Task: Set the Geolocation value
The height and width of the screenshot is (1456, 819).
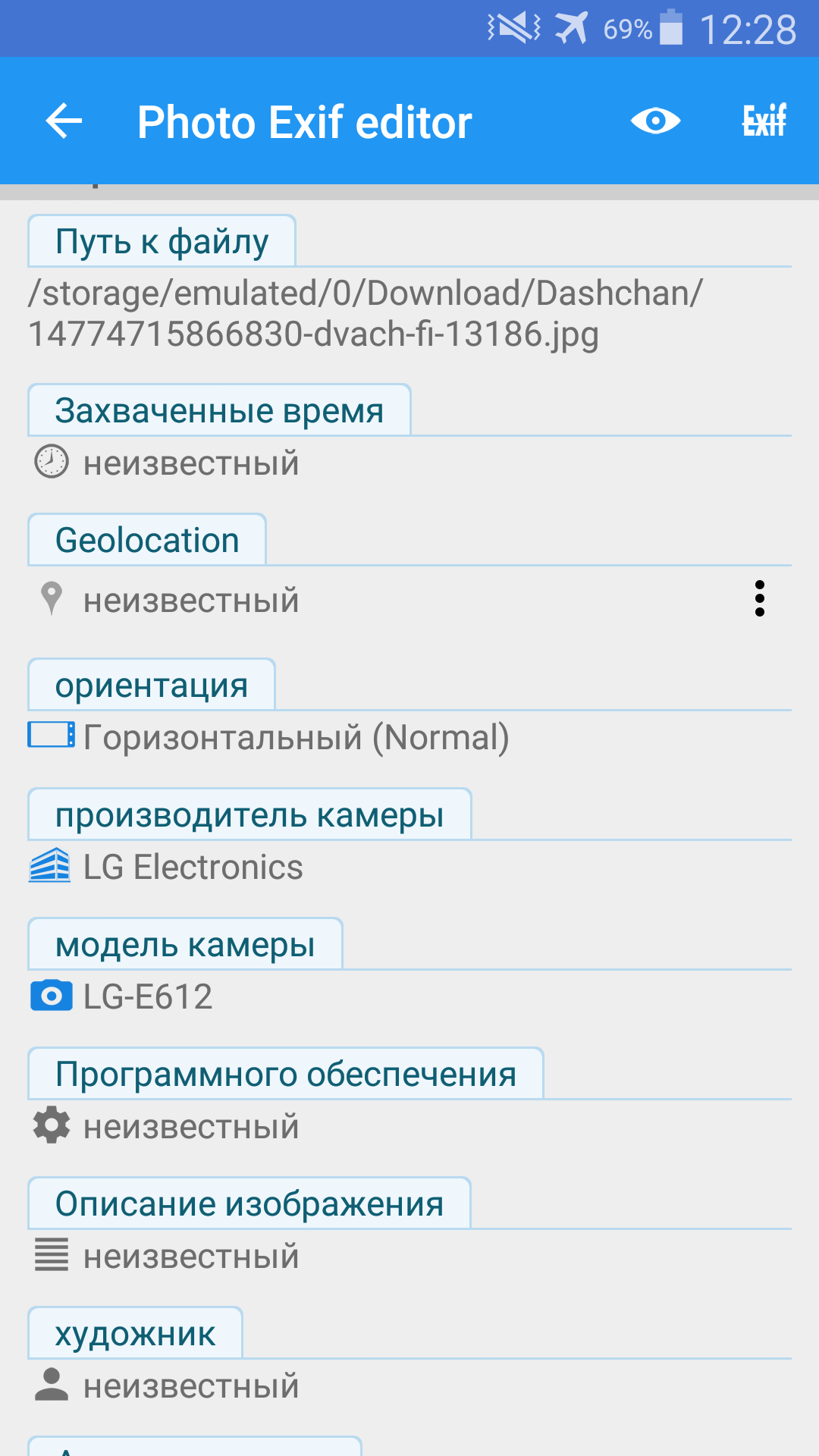Action: click(191, 601)
